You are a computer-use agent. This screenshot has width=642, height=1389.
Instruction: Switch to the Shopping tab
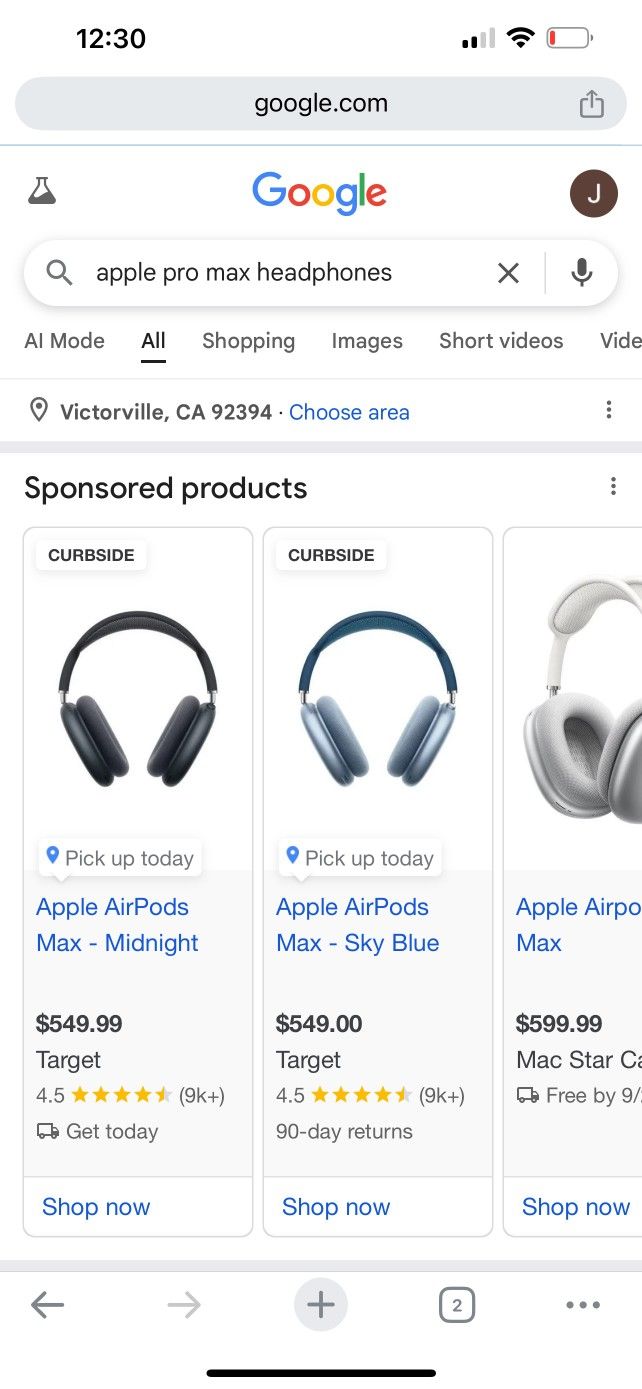click(x=248, y=341)
